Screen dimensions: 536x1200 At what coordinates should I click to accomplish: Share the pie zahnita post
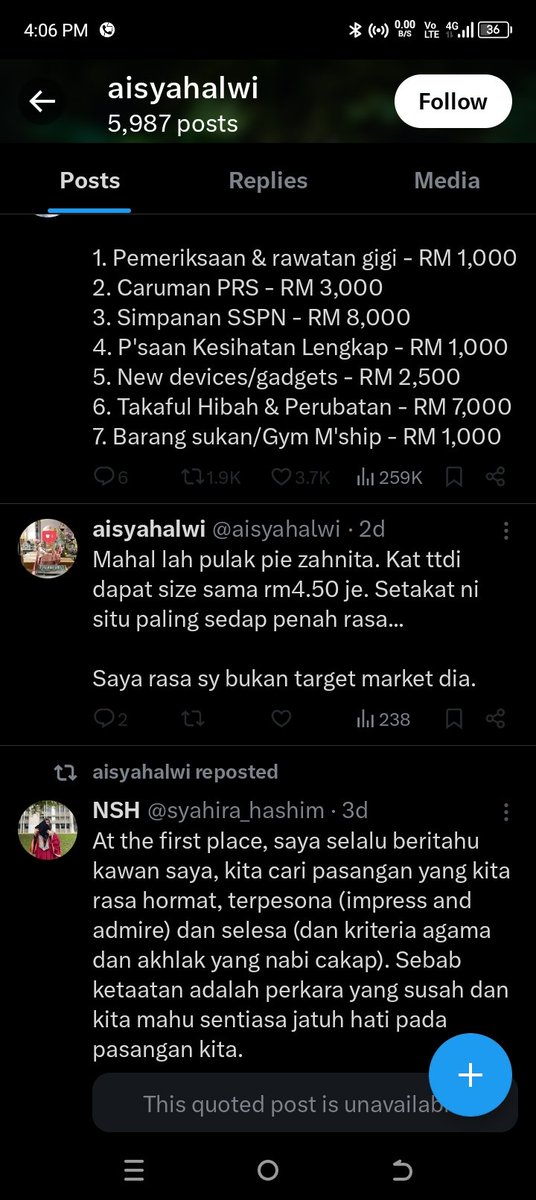(495, 718)
